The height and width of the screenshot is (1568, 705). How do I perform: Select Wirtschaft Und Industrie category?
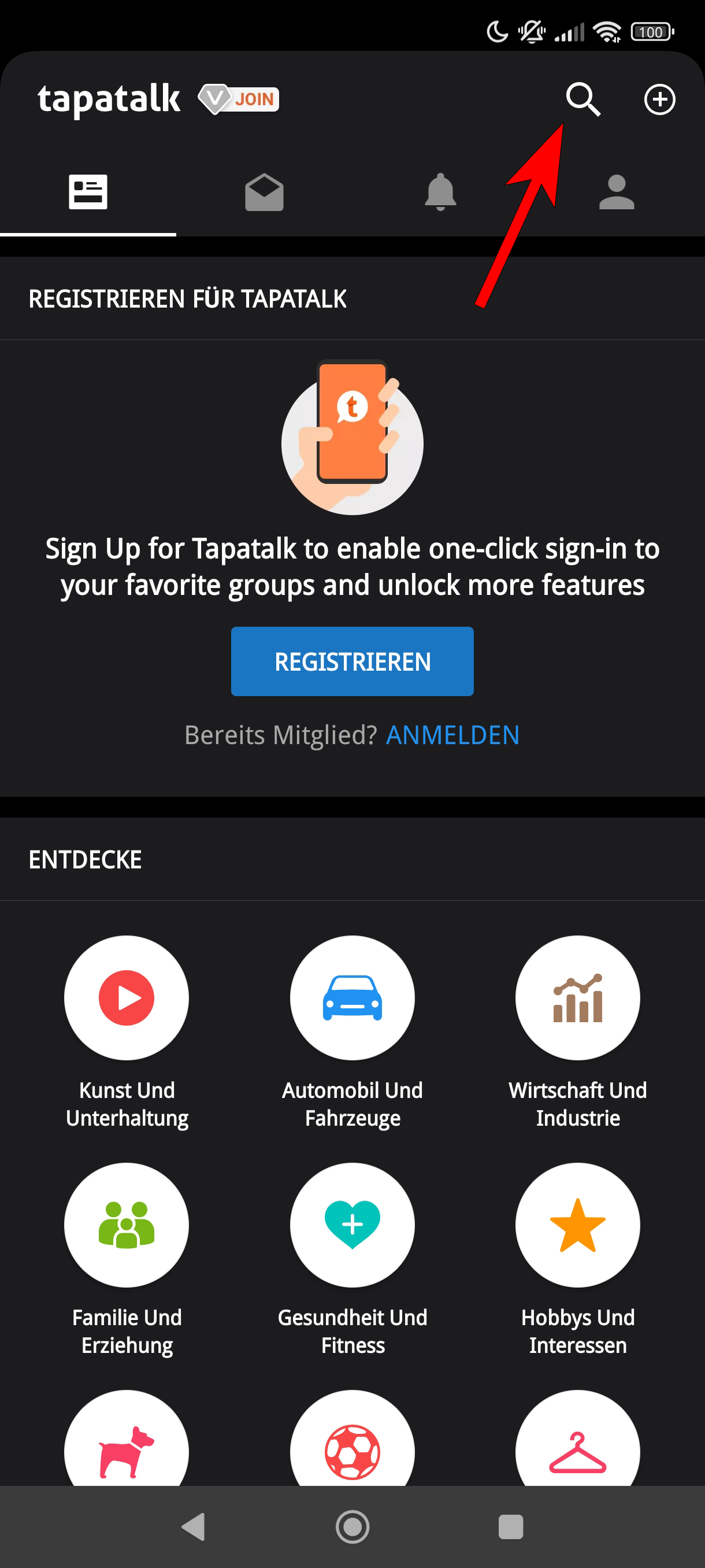[577, 999]
